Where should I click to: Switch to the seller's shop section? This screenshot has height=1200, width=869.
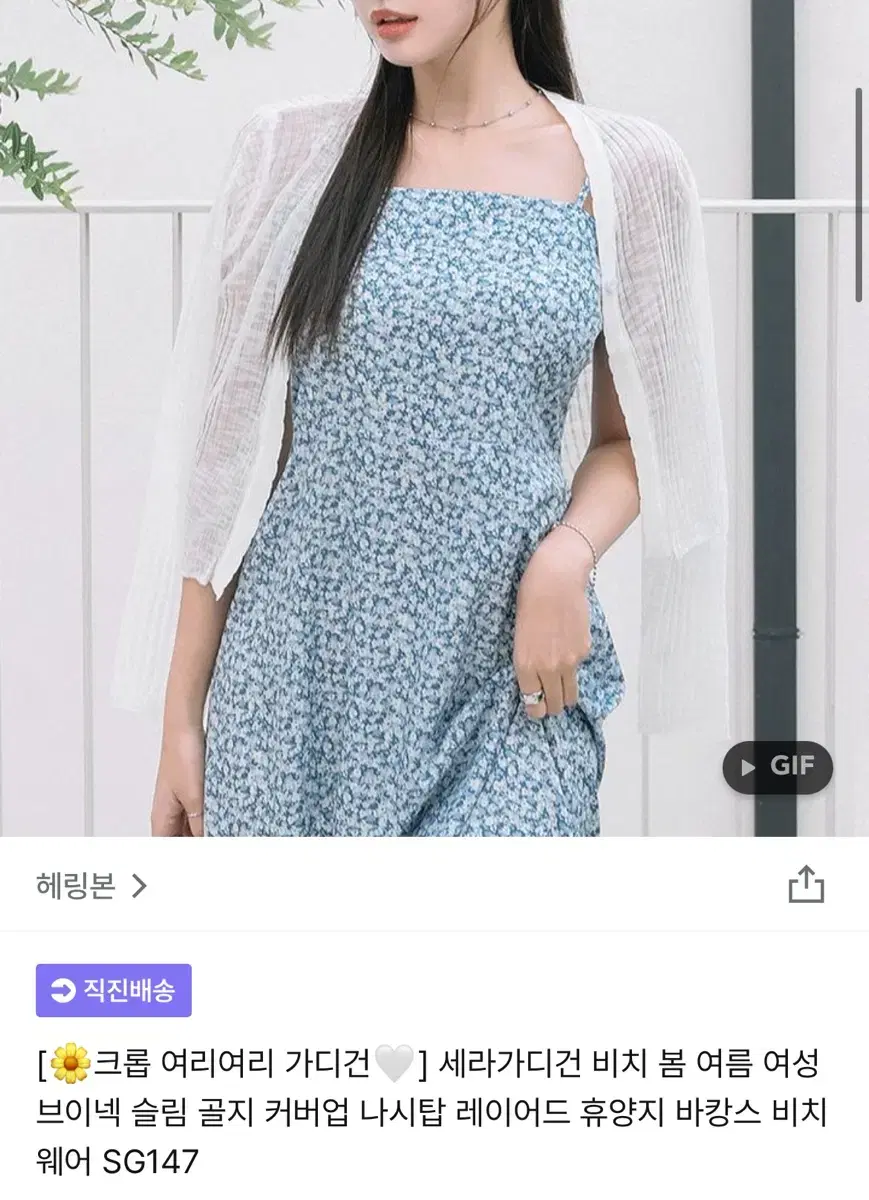pos(73,886)
